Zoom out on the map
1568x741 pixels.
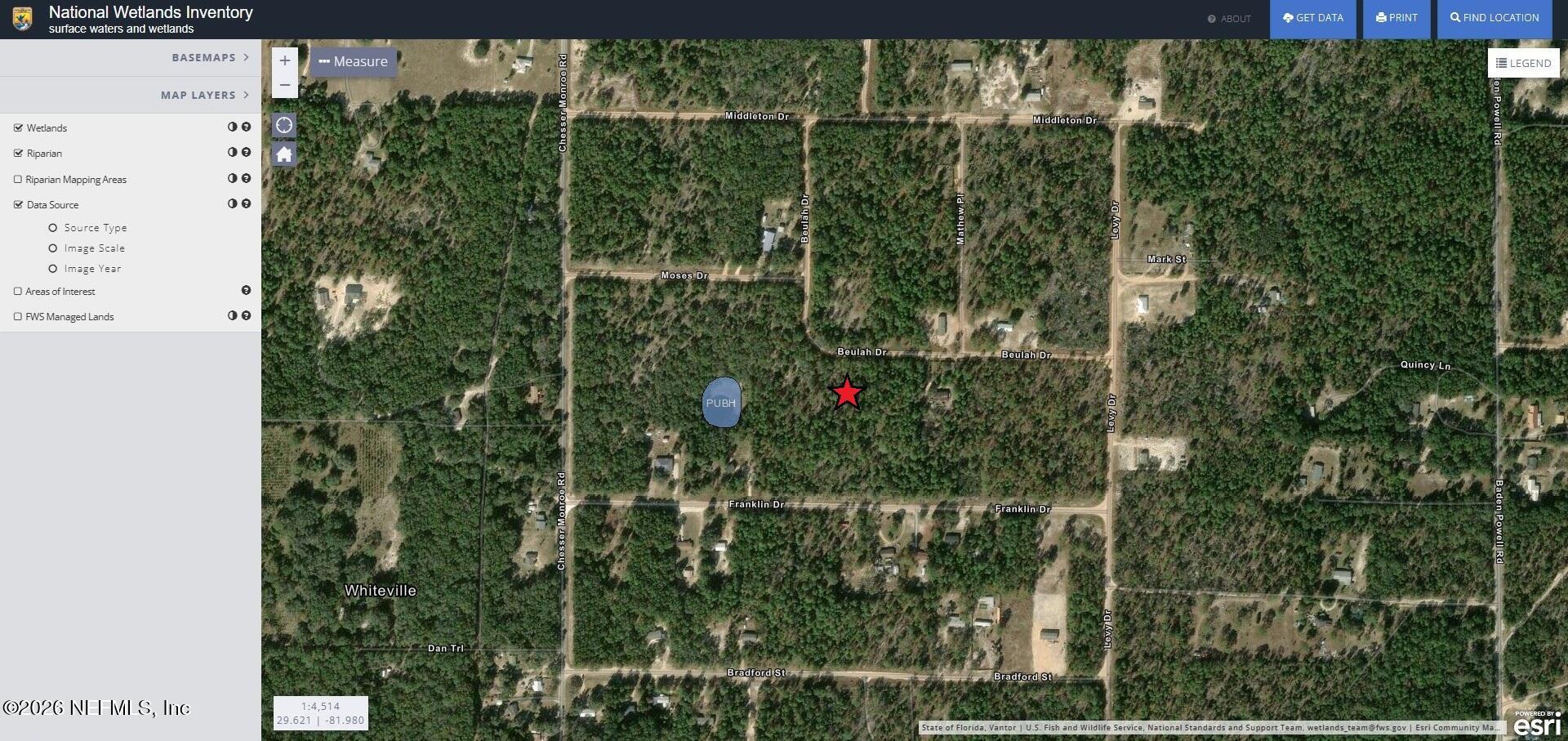(x=284, y=85)
